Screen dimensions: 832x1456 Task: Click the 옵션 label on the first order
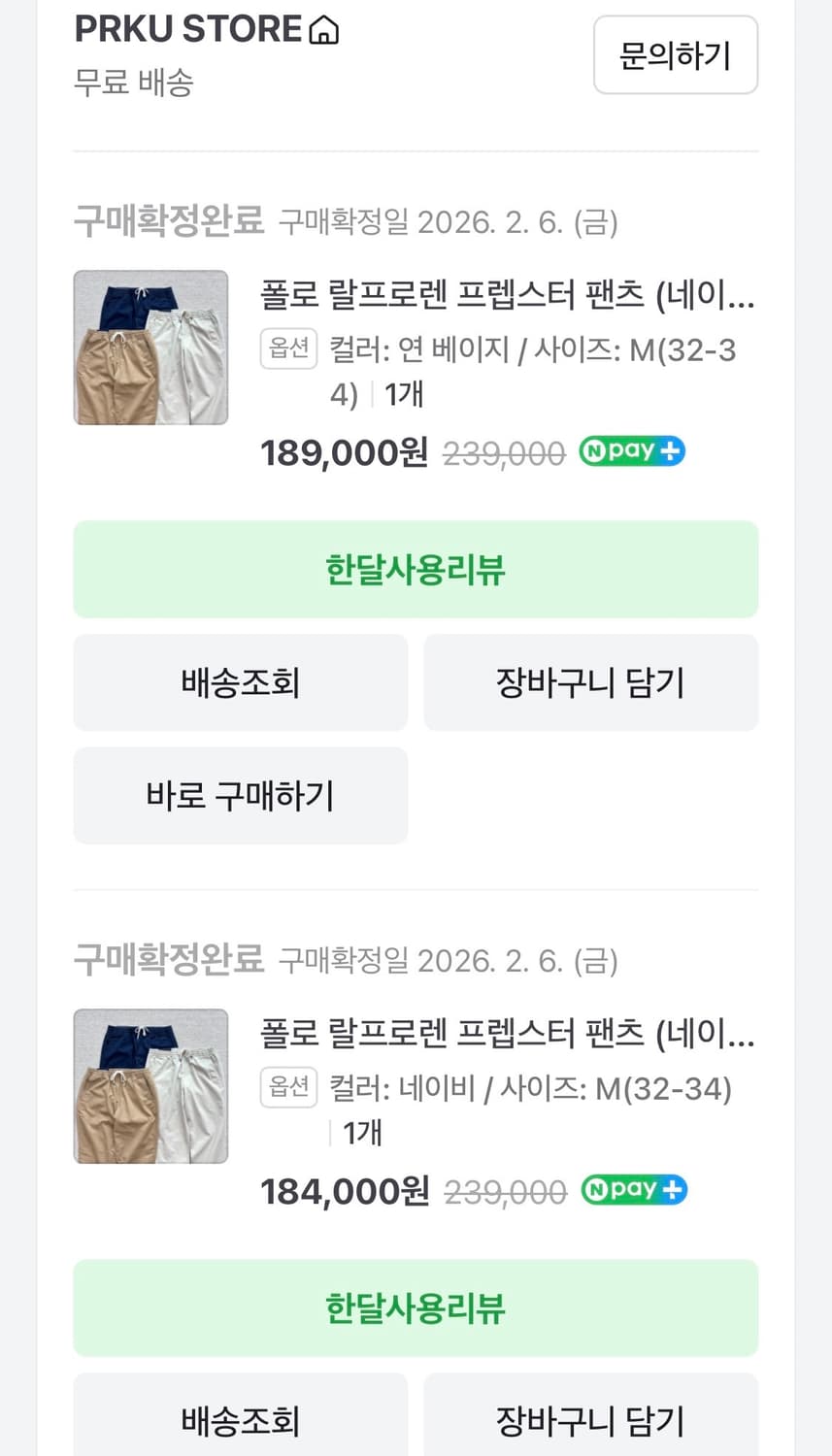pyautogui.click(x=288, y=349)
